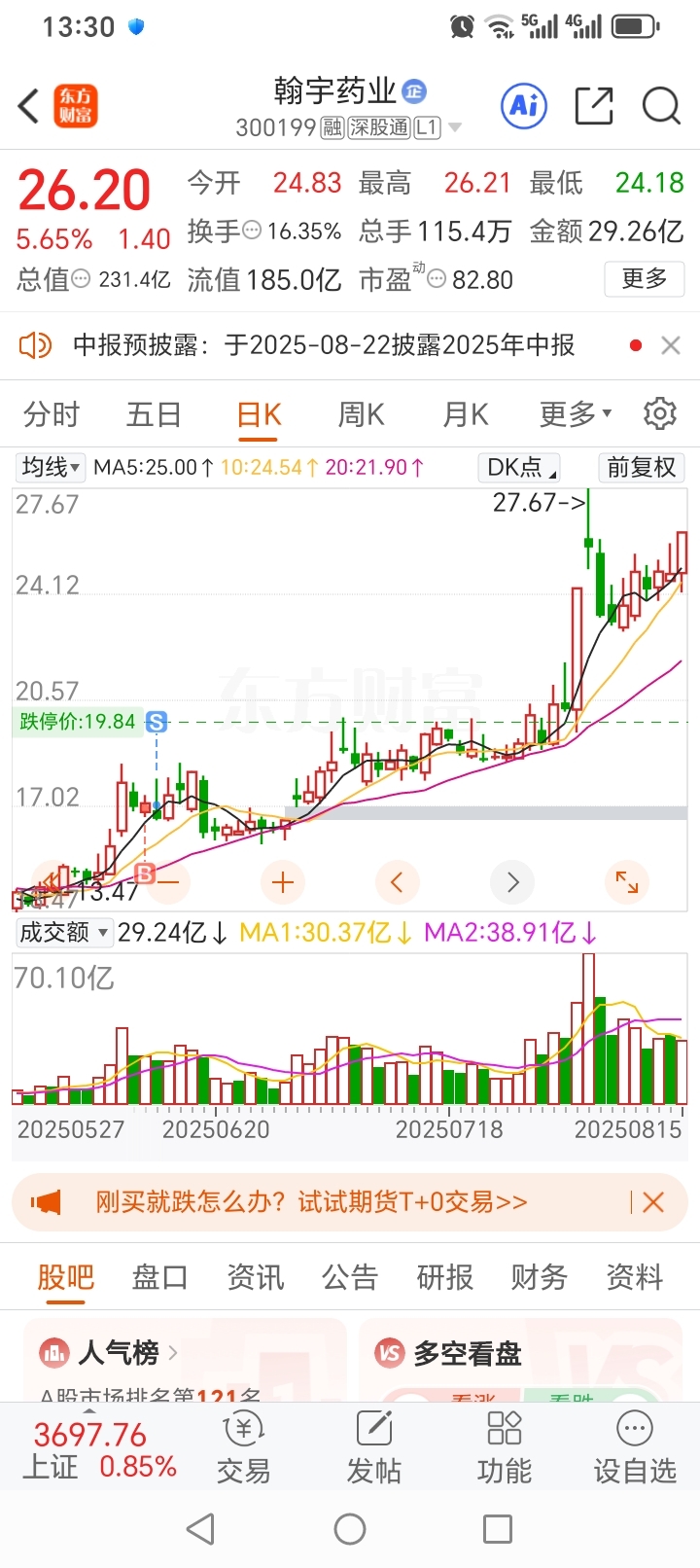The width and height of the screenshot is (700, 1568).
Task: Open stock search magnifier
Action: 661,106
